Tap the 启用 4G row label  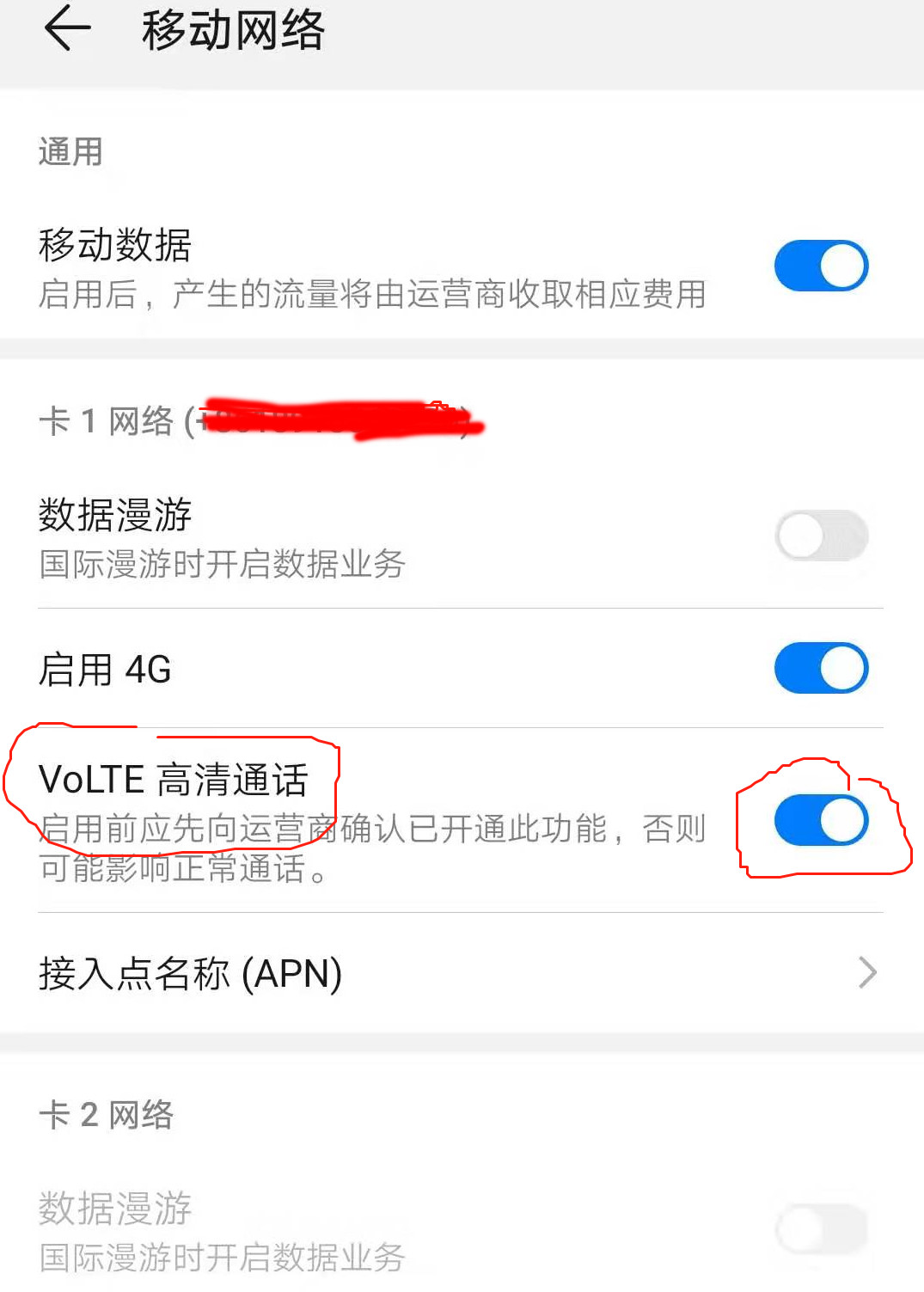point(105,667)
